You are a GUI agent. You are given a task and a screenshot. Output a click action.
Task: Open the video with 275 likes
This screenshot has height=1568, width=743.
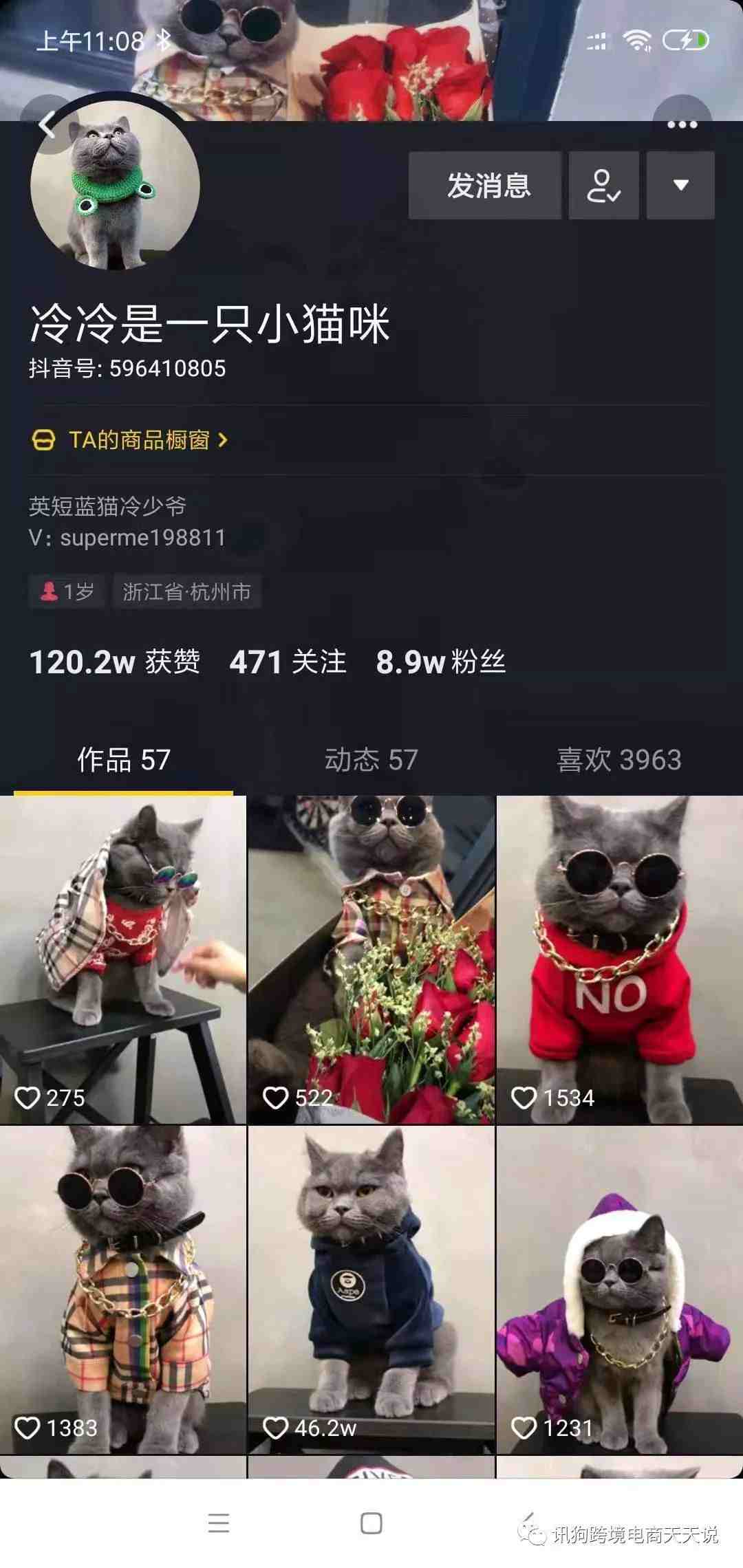(122, 959)
